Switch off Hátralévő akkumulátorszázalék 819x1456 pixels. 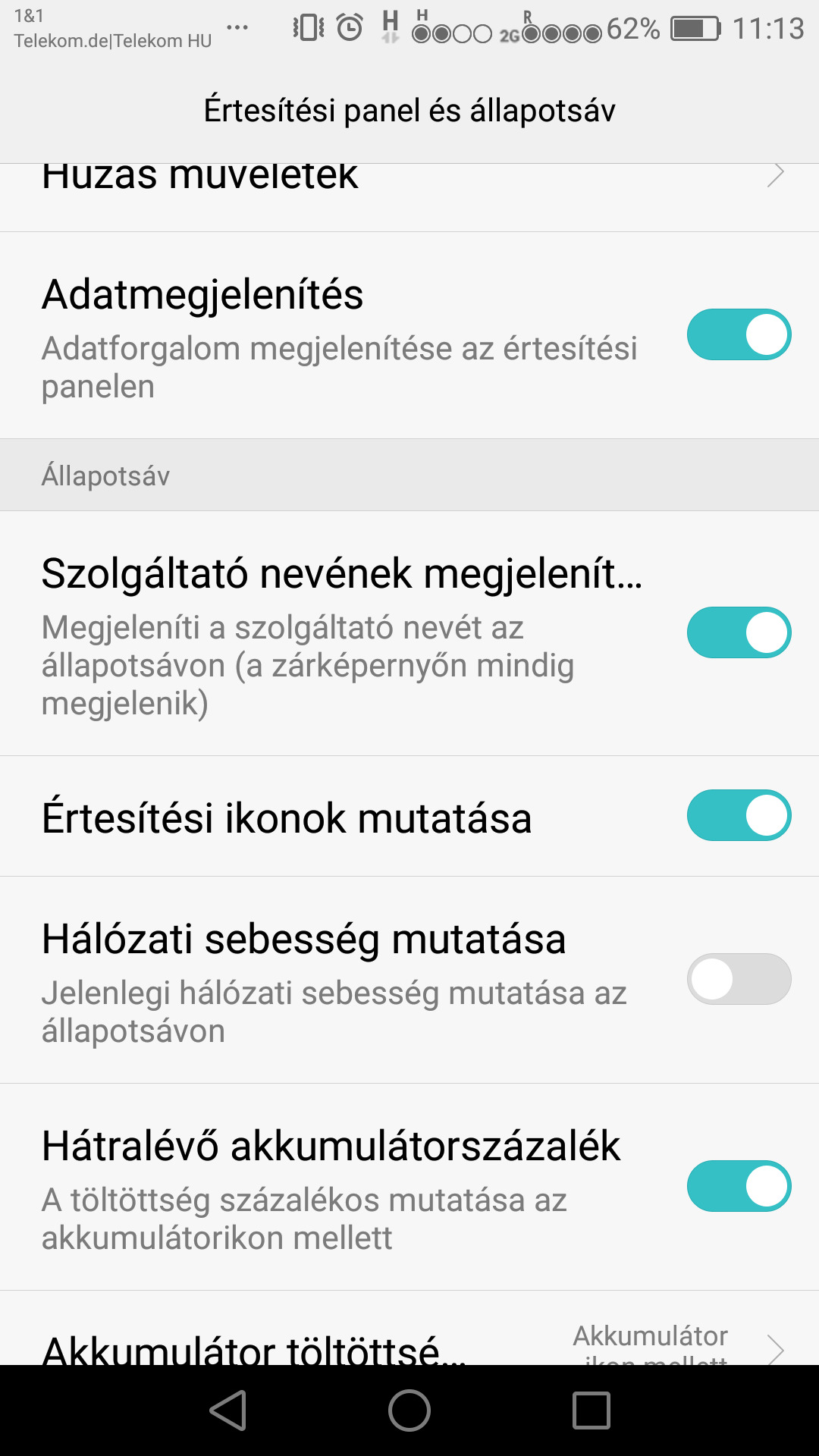click(x=739, y=1186)
